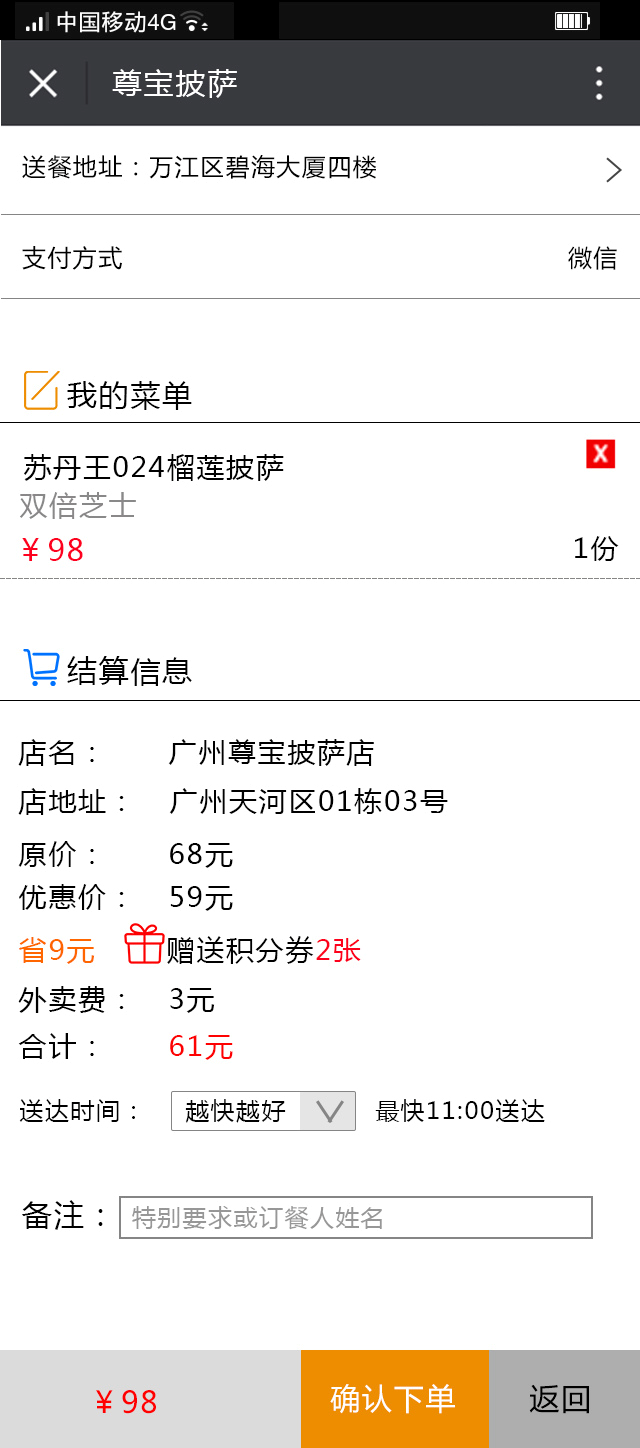The width and height of the screenshot is (640, 1448).
Task: Tap the 备注 remarks input field
Action: coord(355,1217)
